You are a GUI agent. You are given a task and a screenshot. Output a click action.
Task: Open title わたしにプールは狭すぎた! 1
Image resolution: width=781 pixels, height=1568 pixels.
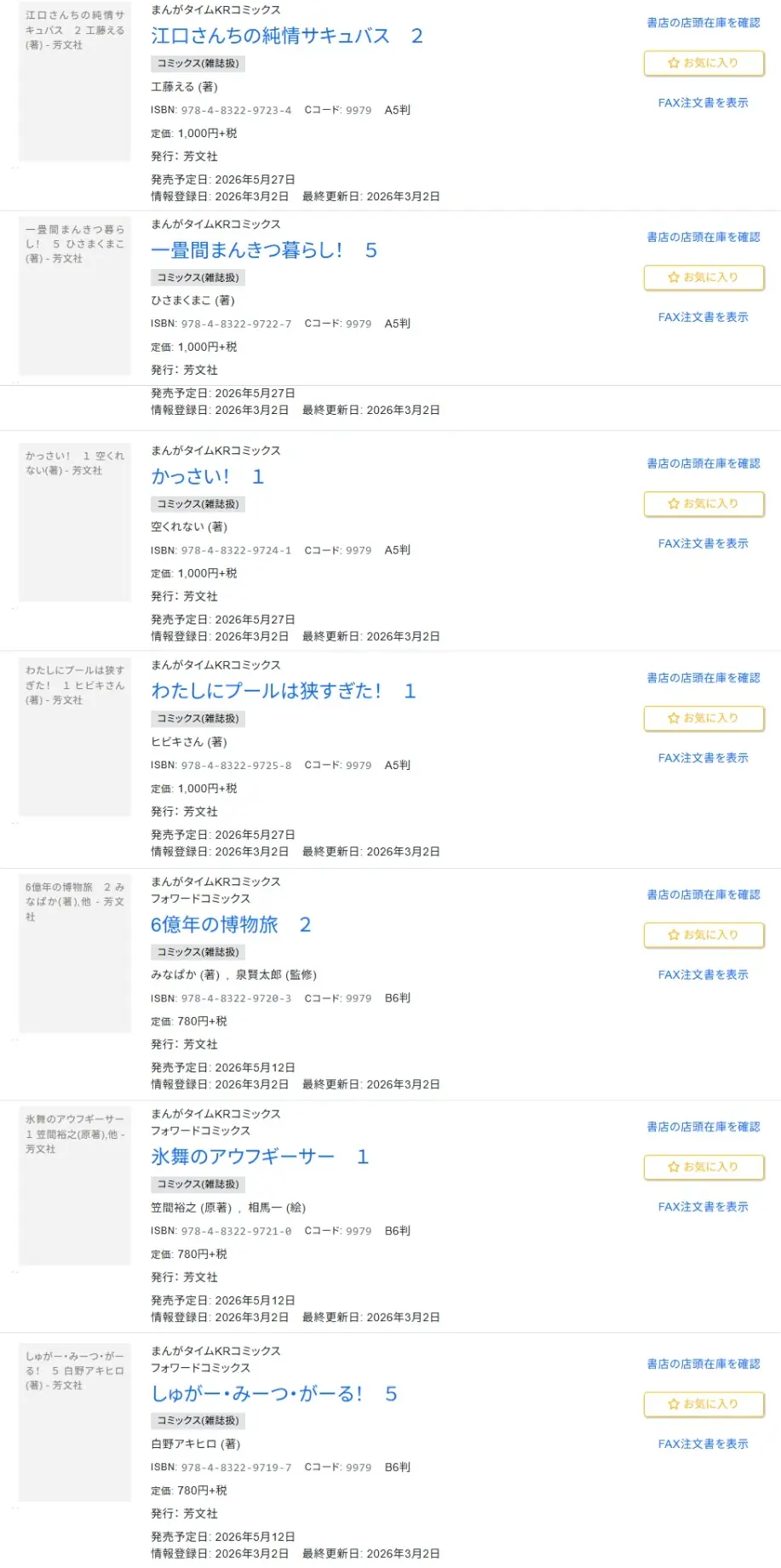pyautogui.click(x=283, y=692)
